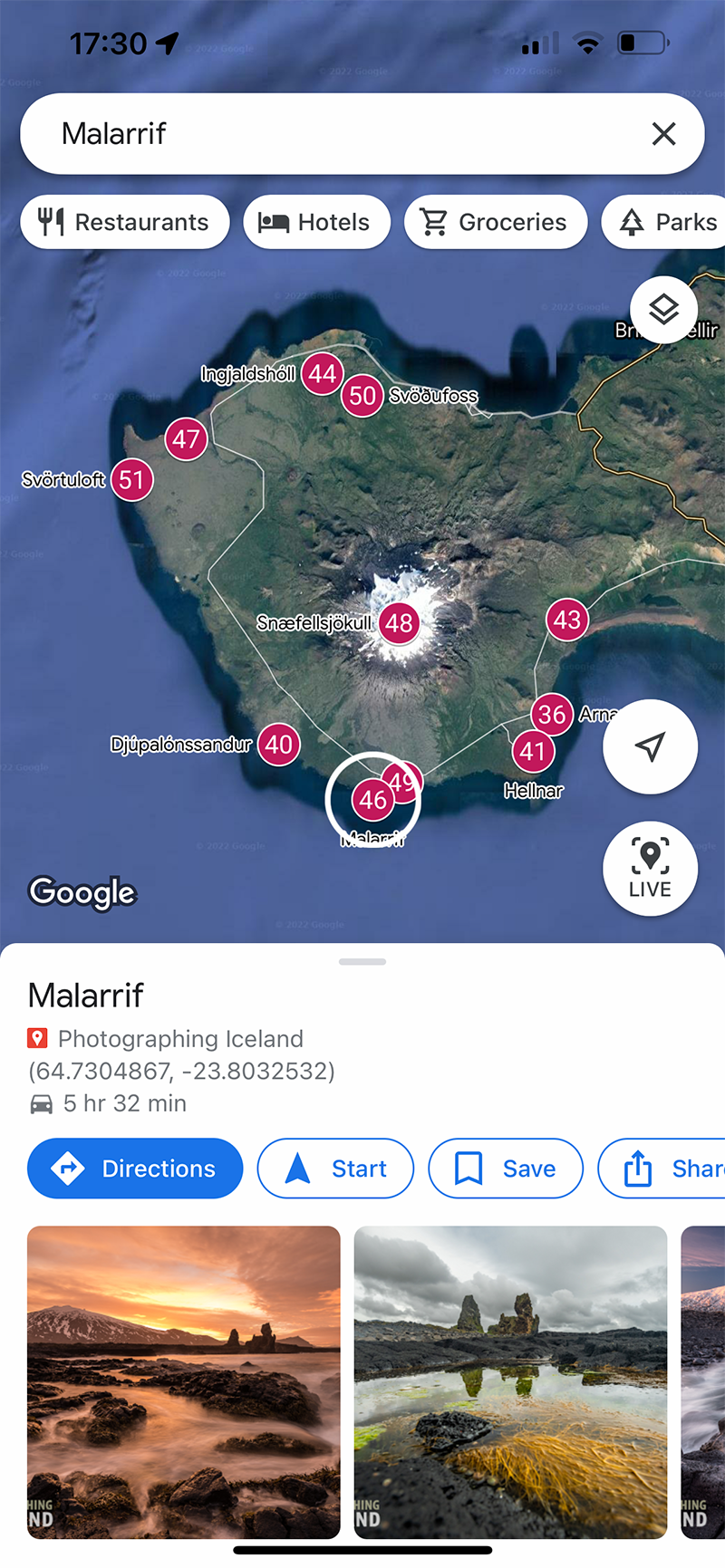Tap map pin 44 at Ingjaldshóll
Image resolution: width=725 pixels, height=1568 pixels.
[323, 373]
